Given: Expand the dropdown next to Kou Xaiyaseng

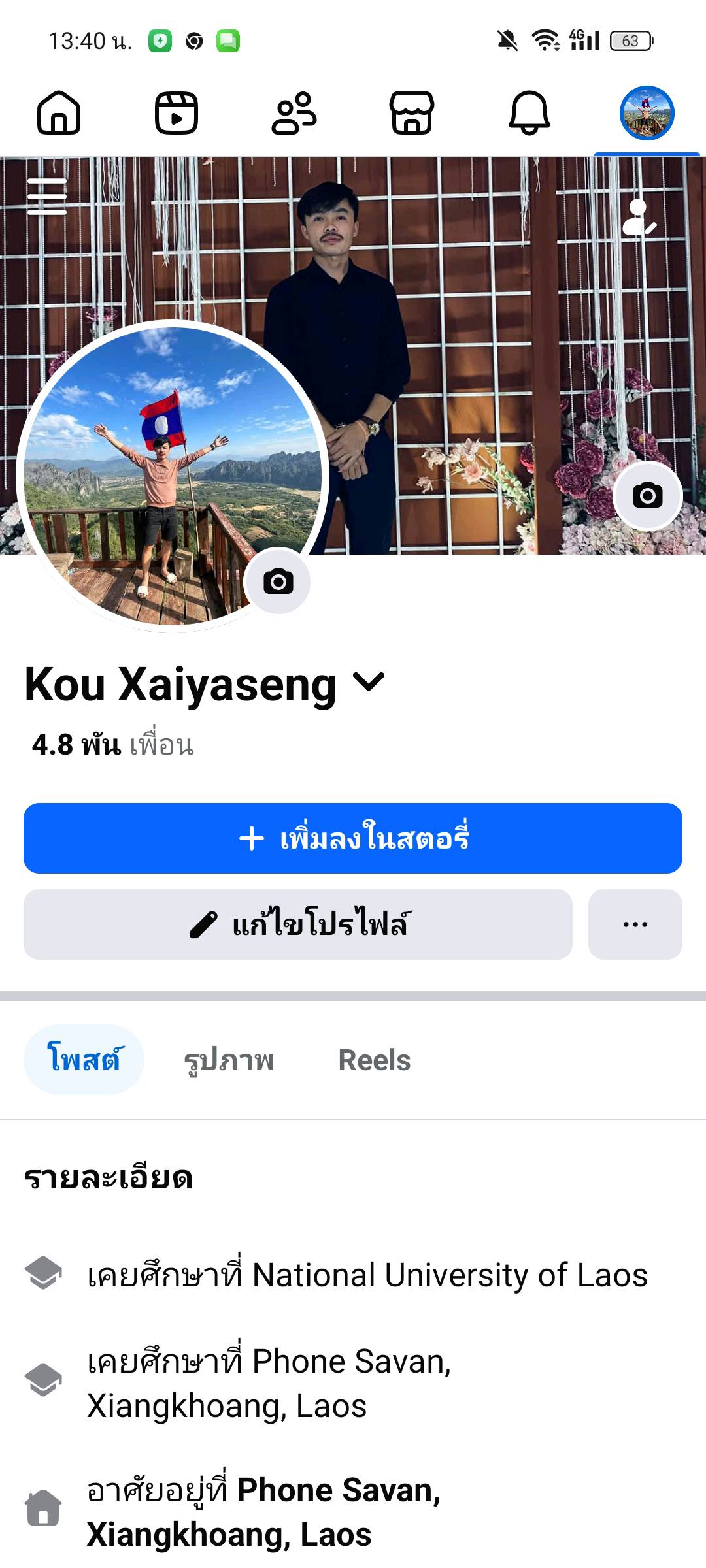Looking at the screenshot, I should (369, 683).
